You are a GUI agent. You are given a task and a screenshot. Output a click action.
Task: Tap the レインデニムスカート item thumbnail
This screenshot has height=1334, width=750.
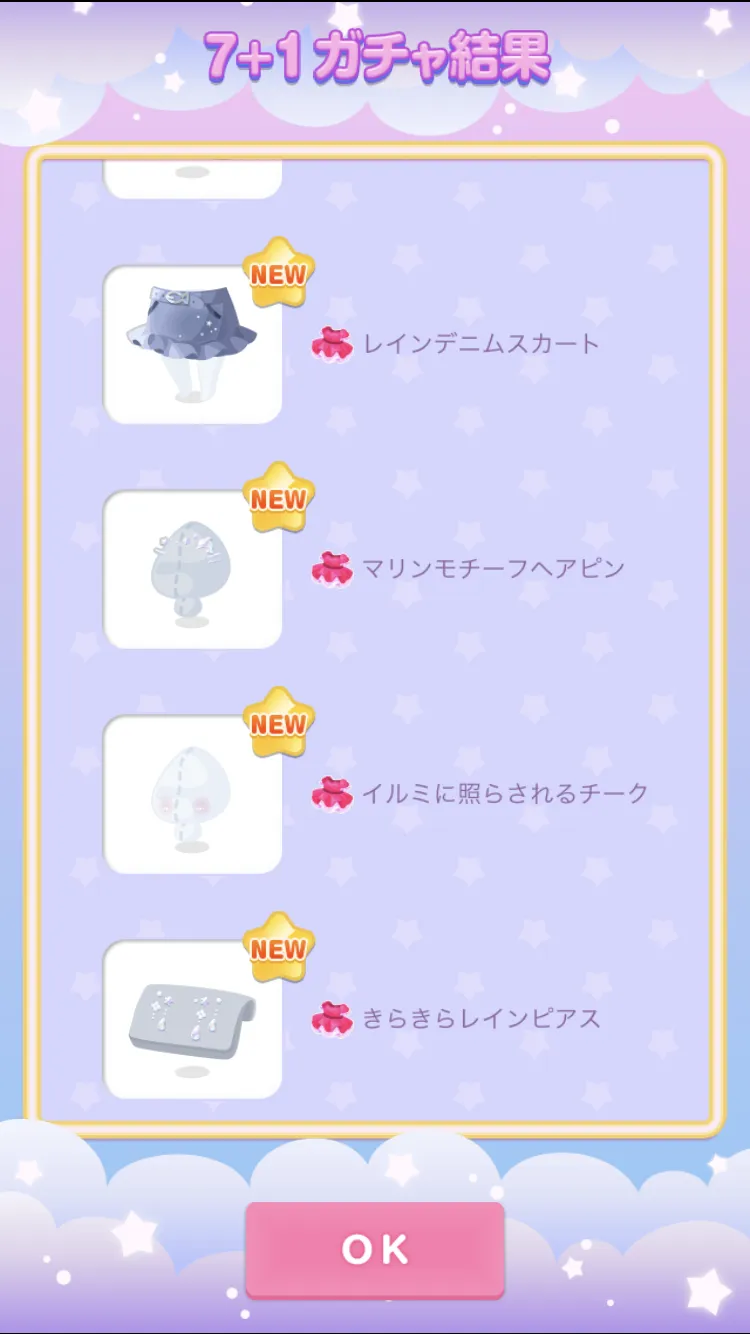[x=193, y=345]
